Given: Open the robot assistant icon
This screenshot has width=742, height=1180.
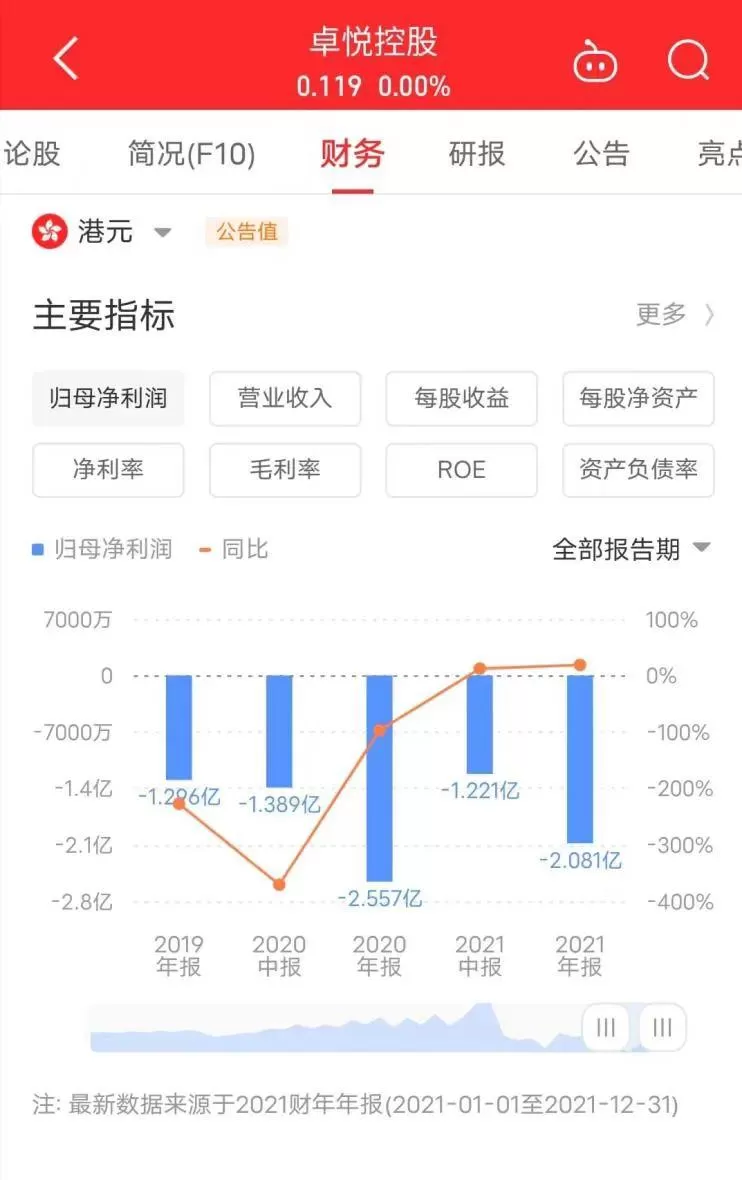Looking at the screenshot, I should click(x=595, y=62).
